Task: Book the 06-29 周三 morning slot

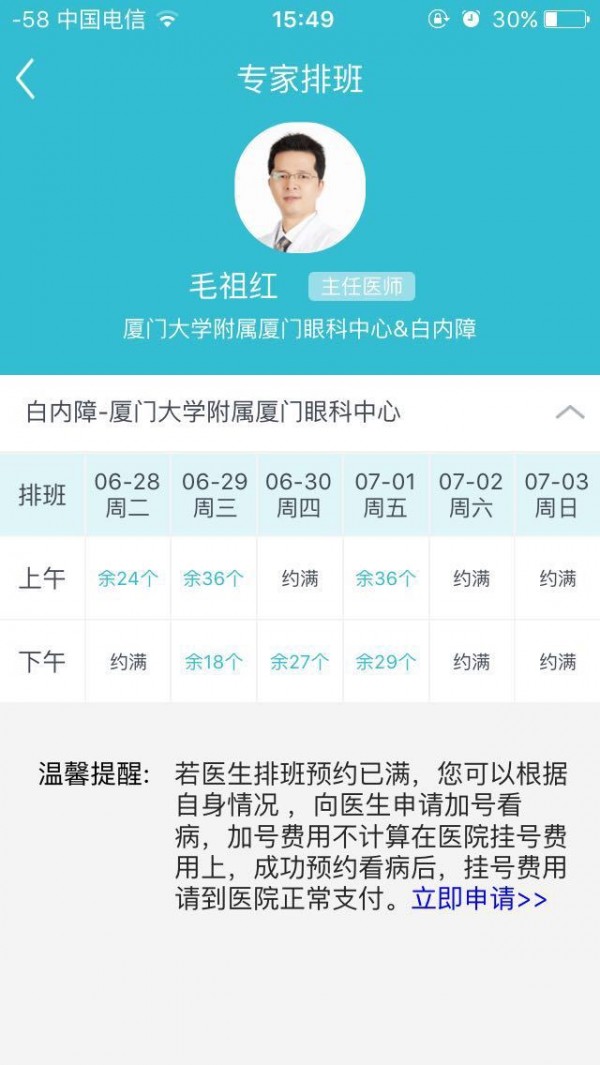Action: [213, 578]
